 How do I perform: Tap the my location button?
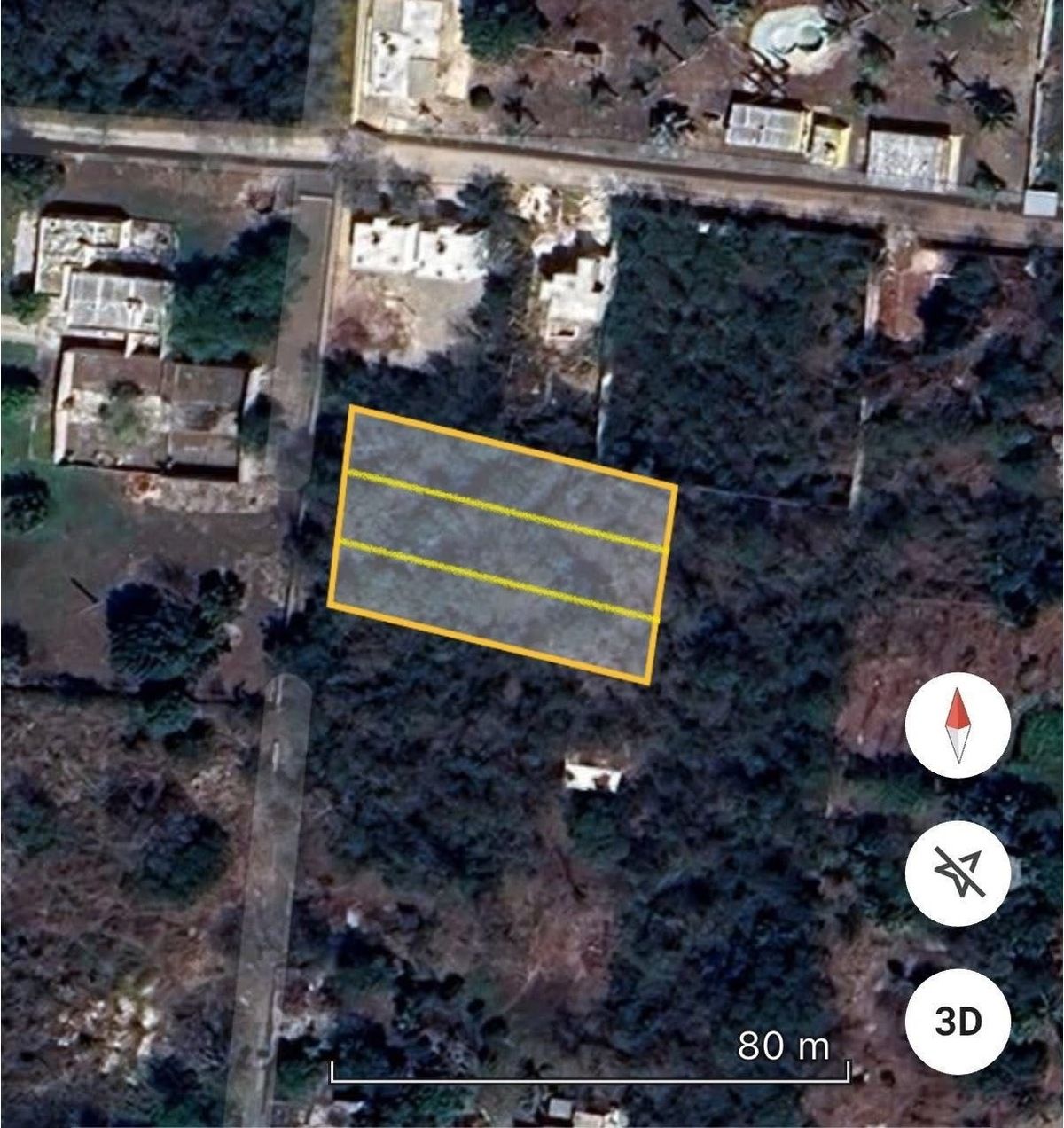(x=958, y=873)
